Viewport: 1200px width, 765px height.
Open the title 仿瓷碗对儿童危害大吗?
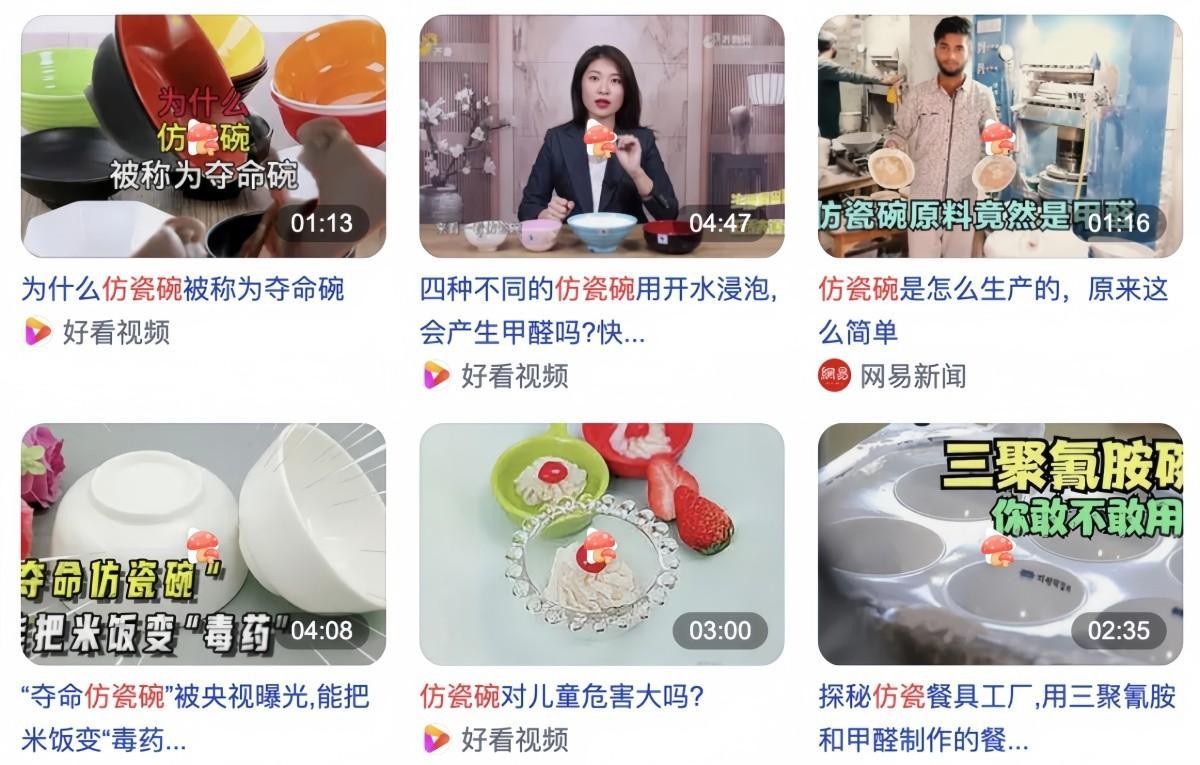coord(562,697)
